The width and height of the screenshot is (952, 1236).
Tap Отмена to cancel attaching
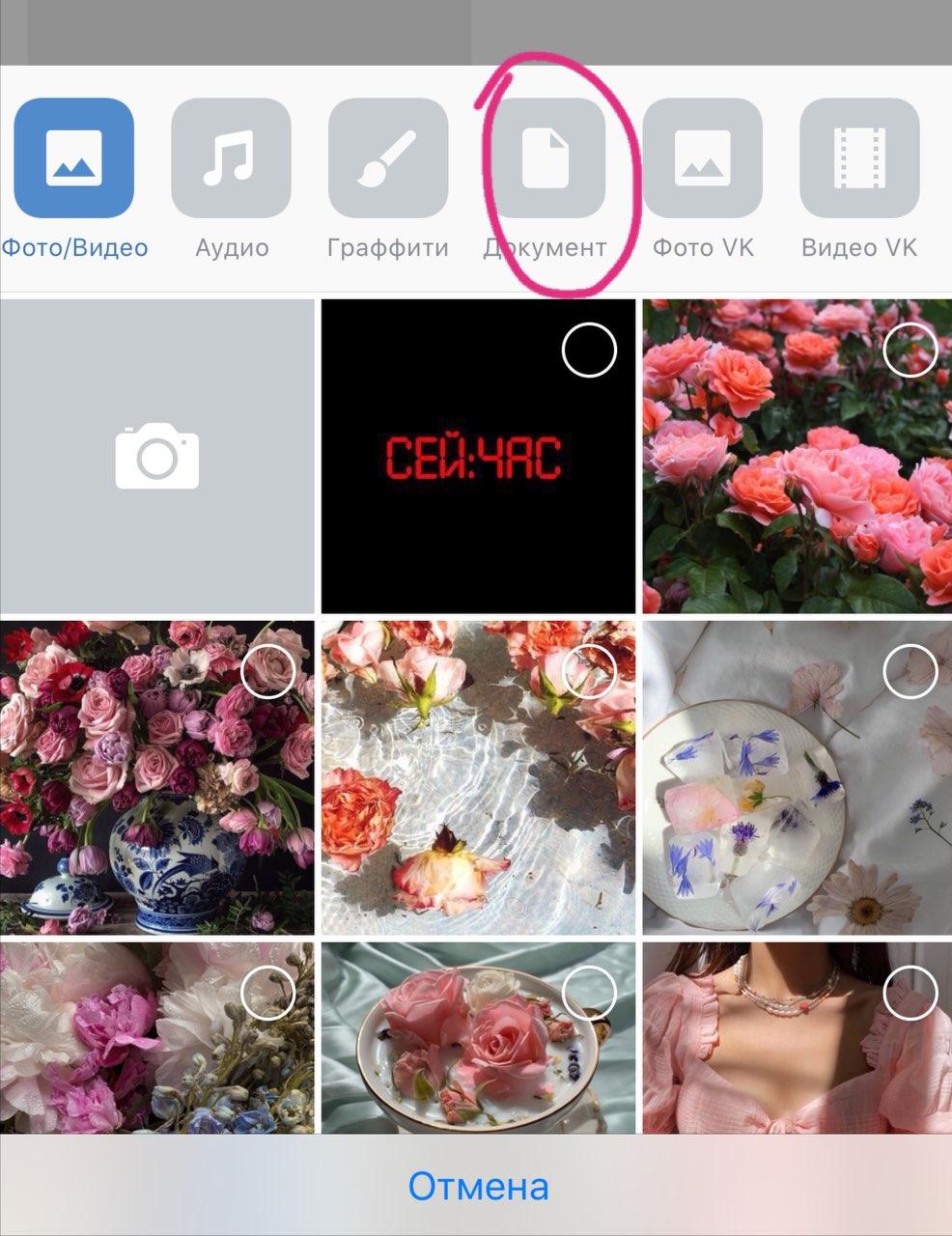click(477, 1186)
